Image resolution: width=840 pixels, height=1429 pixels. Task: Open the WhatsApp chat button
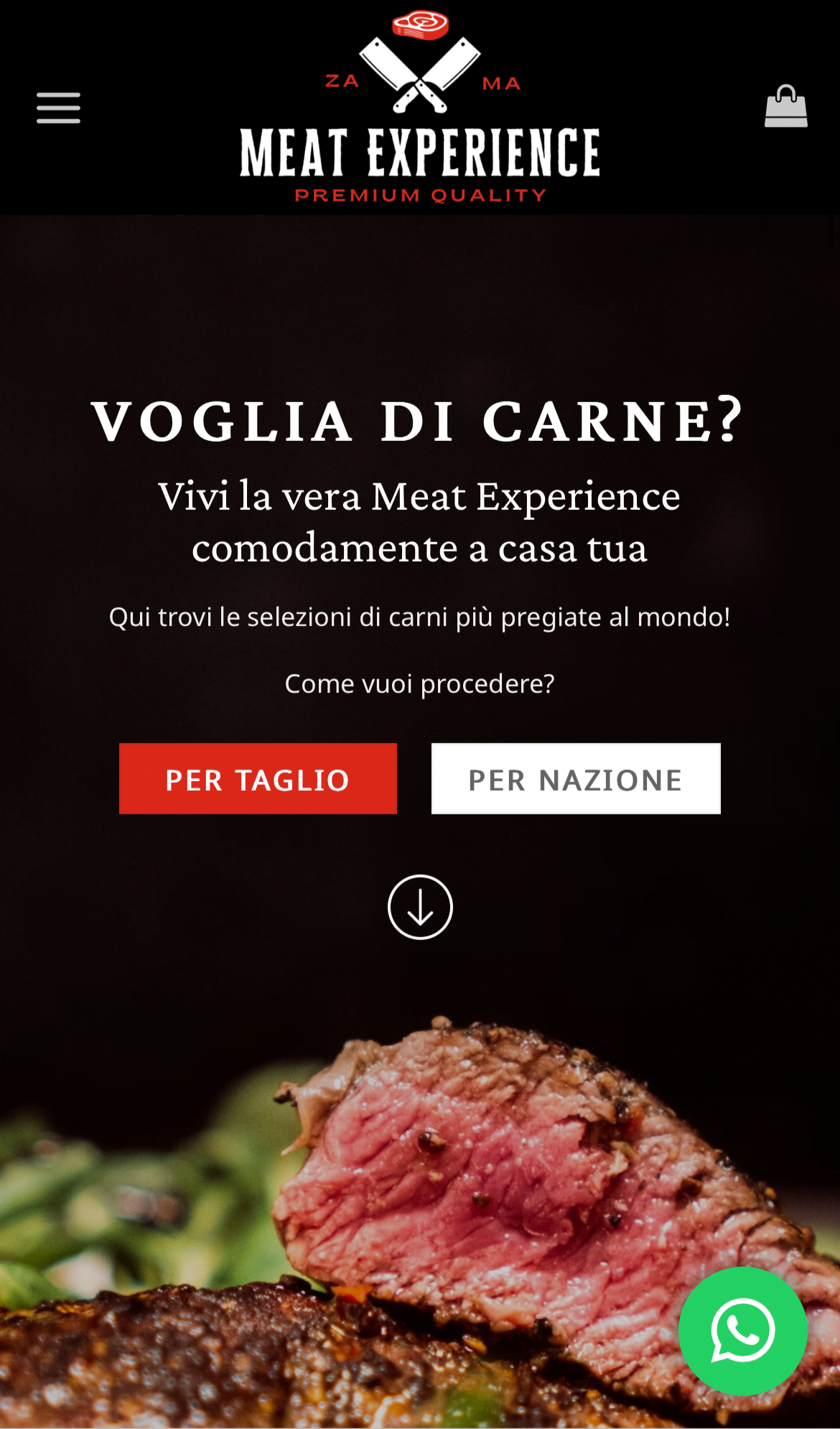point(743,1331)
